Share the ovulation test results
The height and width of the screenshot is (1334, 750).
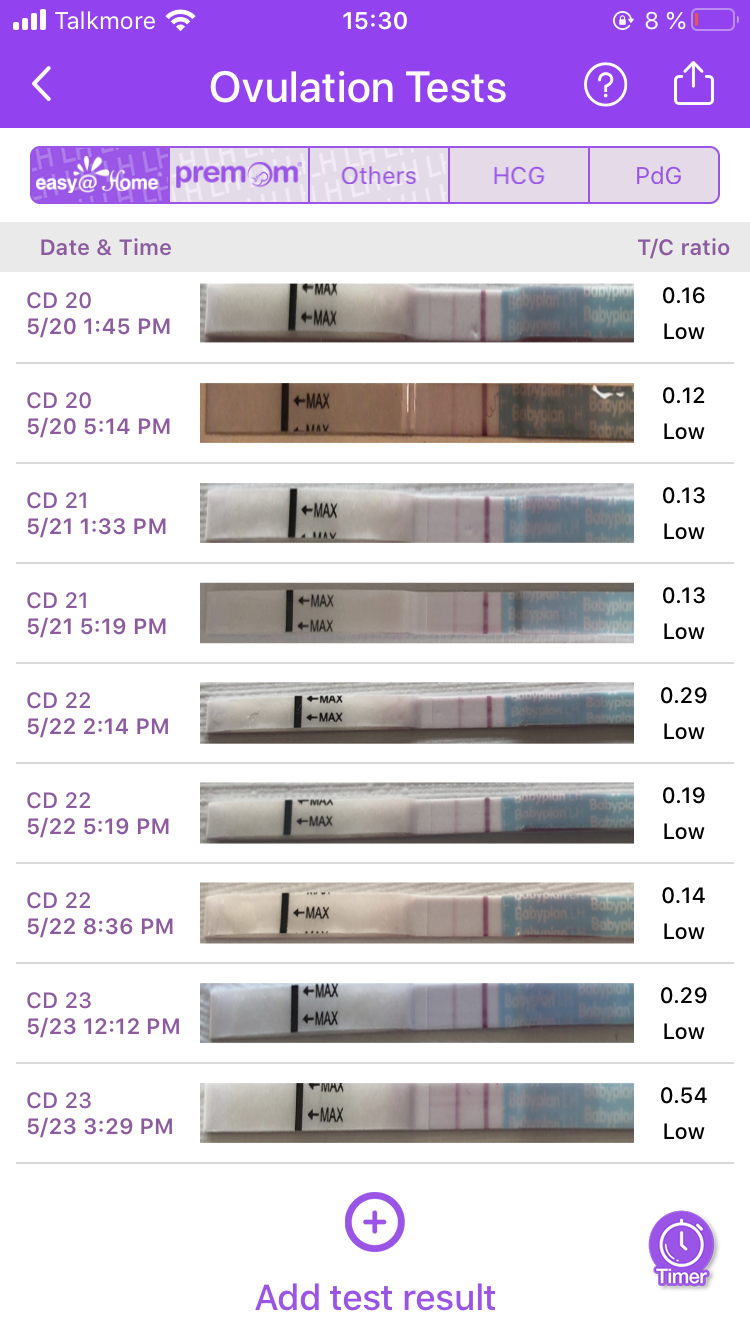pos(693,86)
